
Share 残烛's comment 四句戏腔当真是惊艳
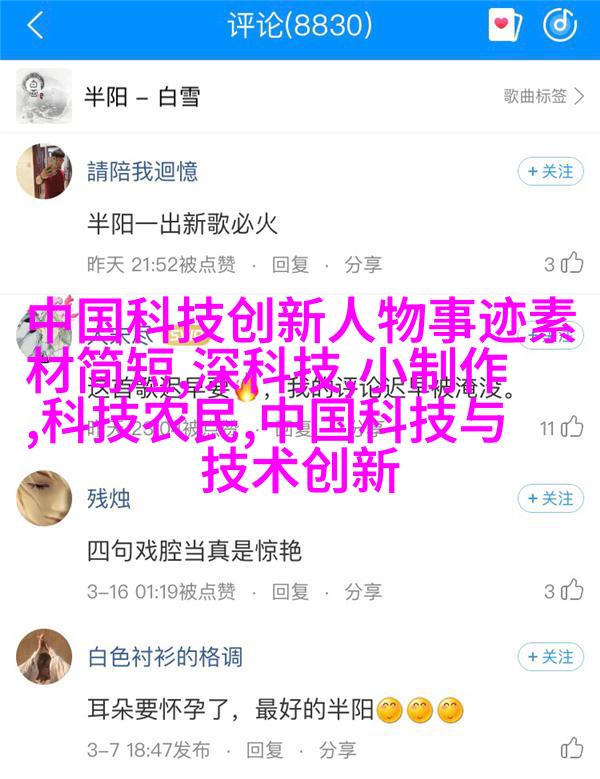tap(363, 591)
